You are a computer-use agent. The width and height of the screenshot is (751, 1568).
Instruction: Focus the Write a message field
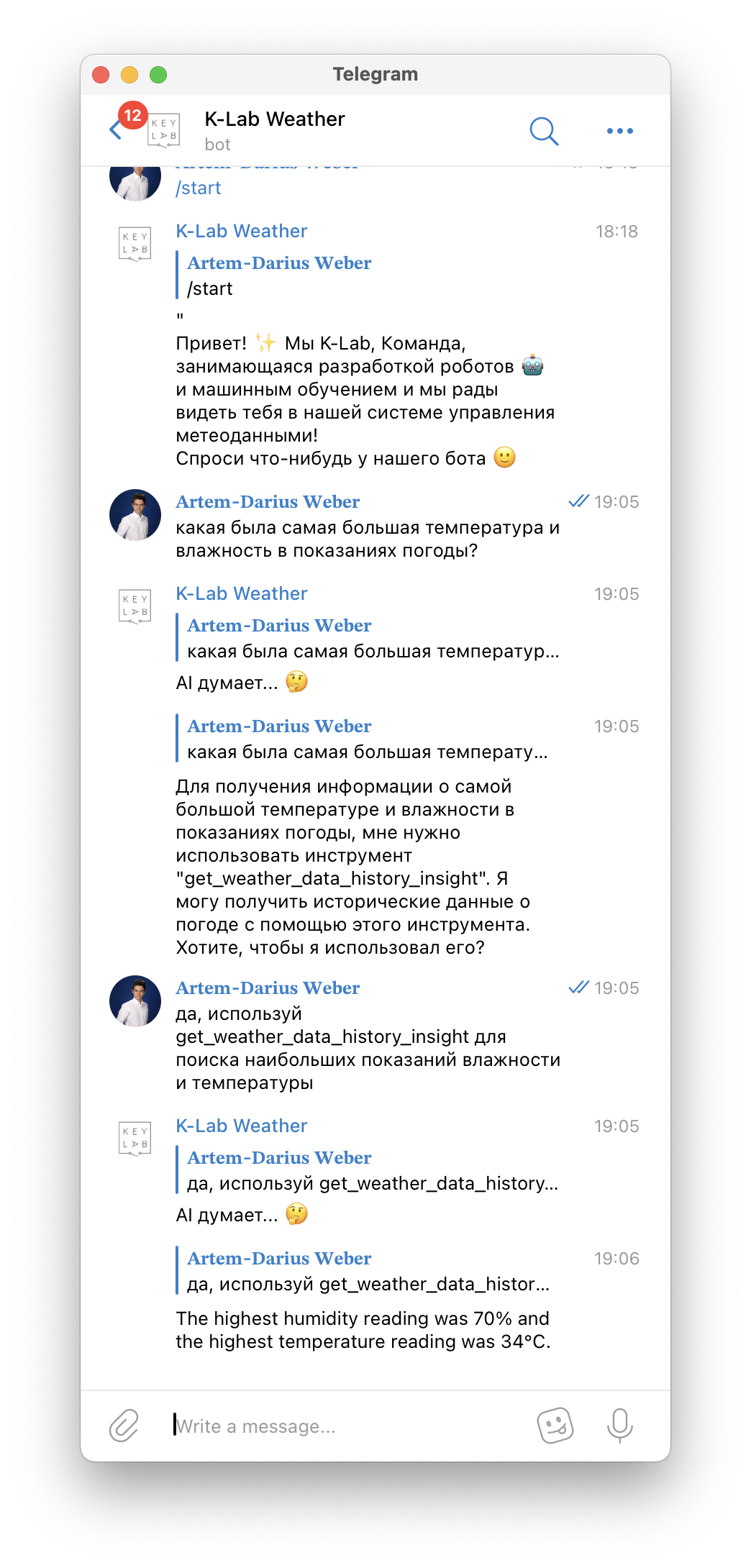(x=345, y=1426)
